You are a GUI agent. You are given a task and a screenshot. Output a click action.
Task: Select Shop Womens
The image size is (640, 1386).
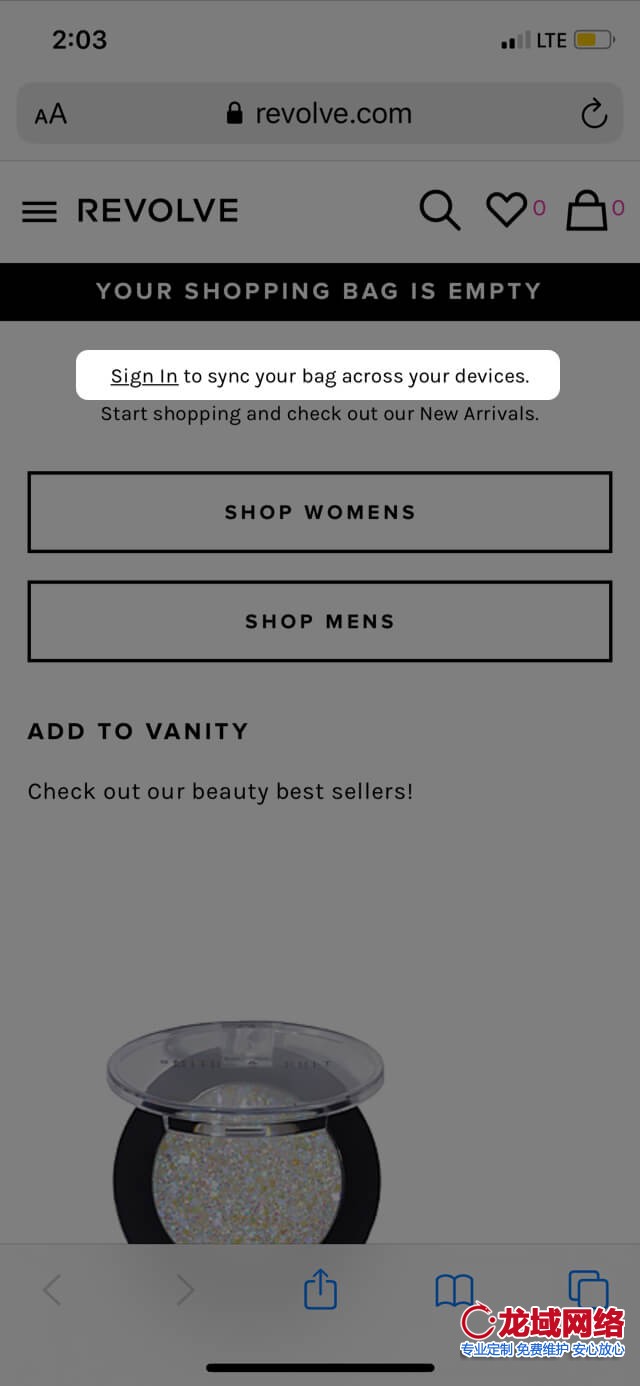point(319,512)
